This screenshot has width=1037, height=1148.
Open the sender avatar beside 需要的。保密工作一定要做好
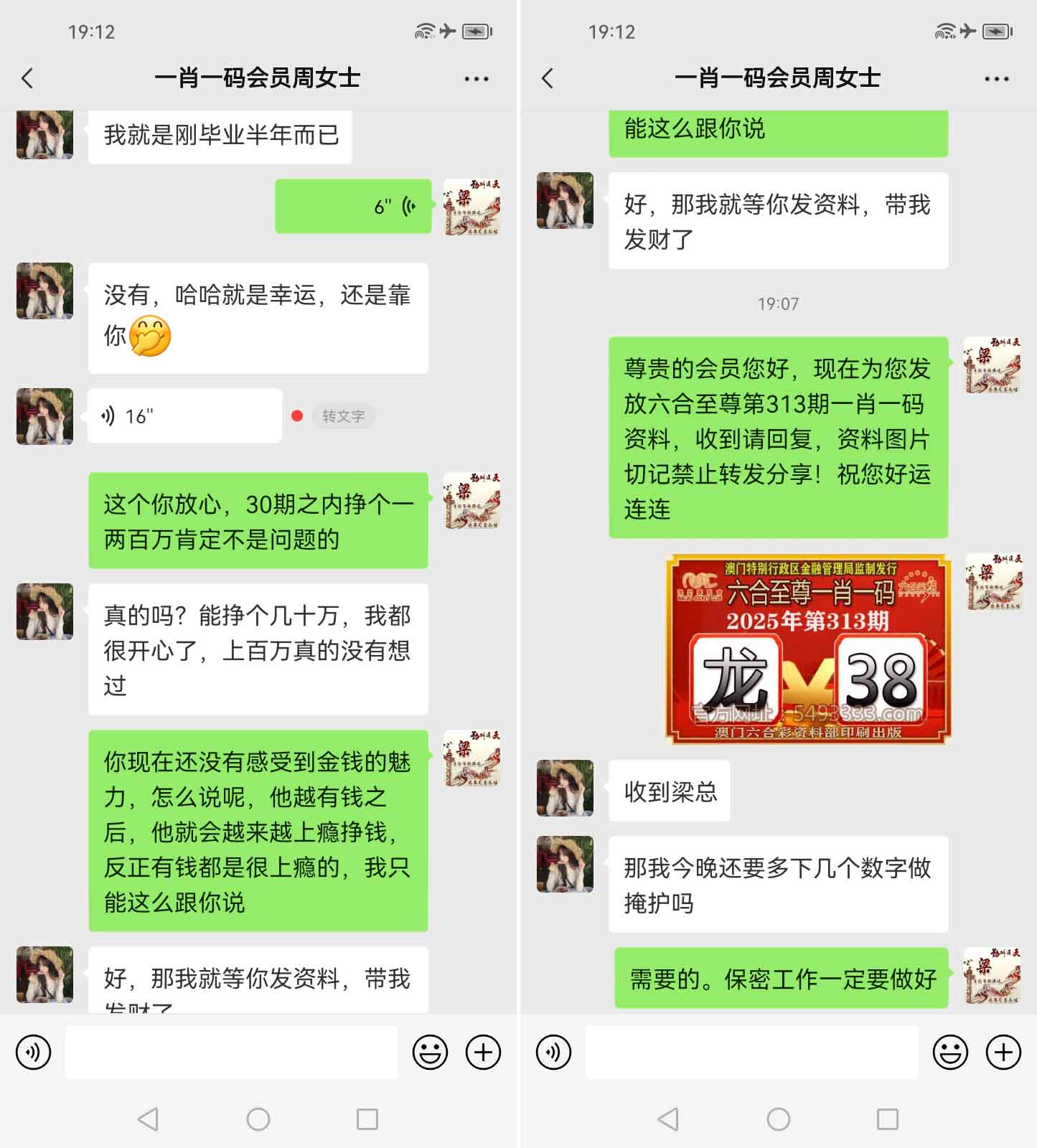pos(992,976)
